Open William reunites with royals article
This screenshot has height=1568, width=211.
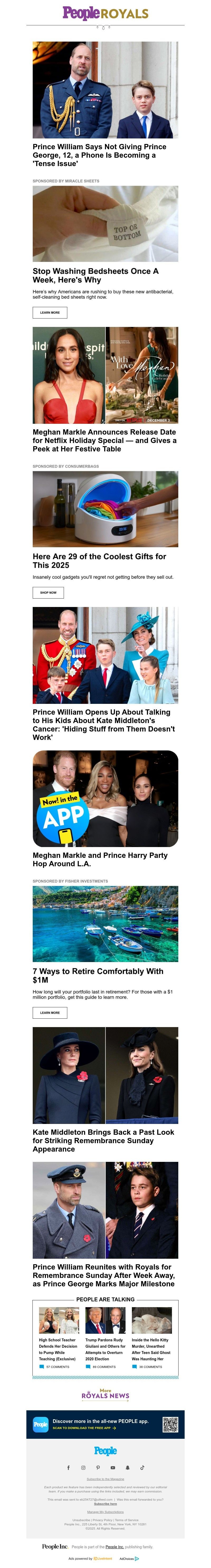(x=104, y=1275)
